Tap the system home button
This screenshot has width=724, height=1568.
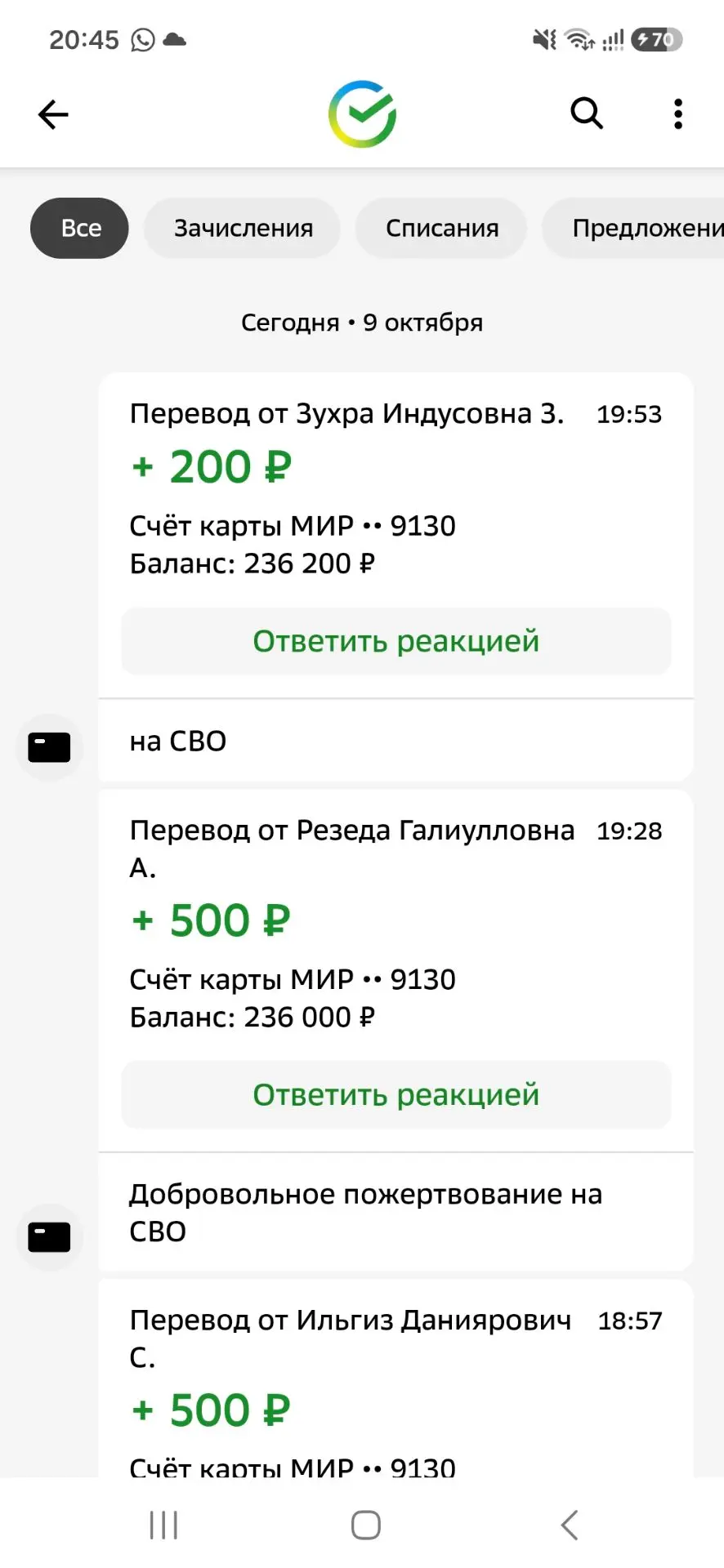coord(365,1524)
